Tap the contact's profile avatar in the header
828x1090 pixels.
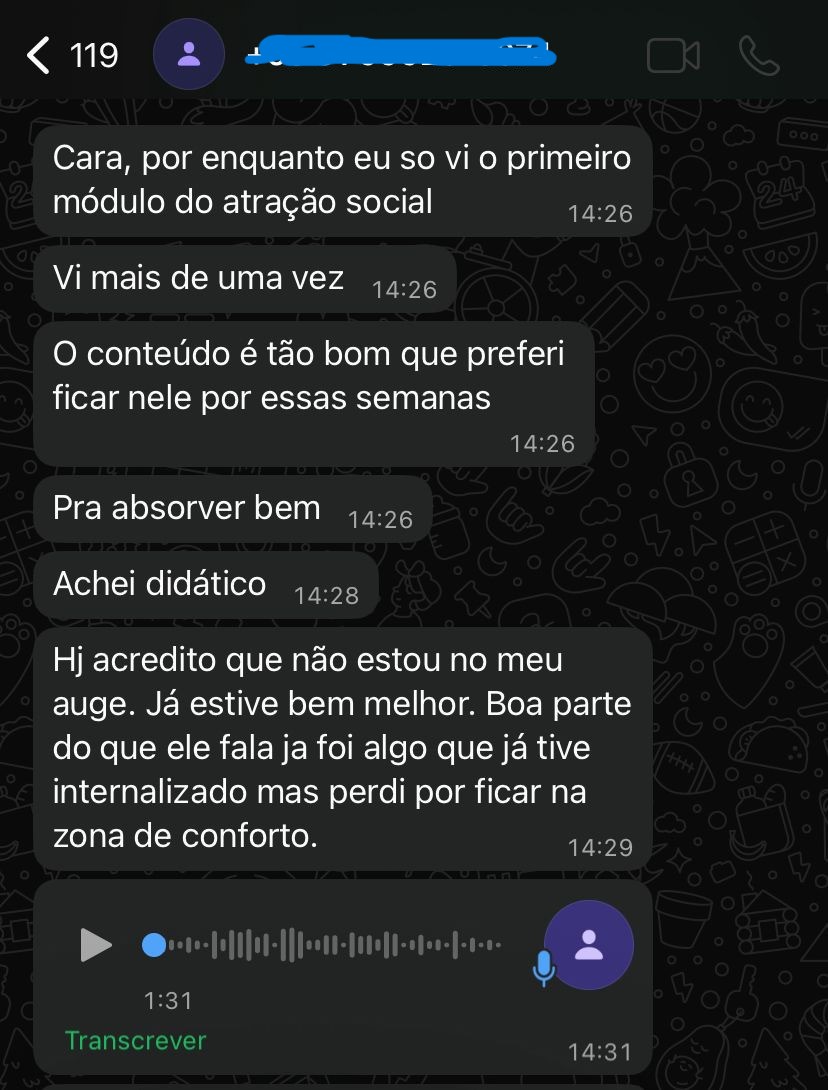(x=189, y=54)
